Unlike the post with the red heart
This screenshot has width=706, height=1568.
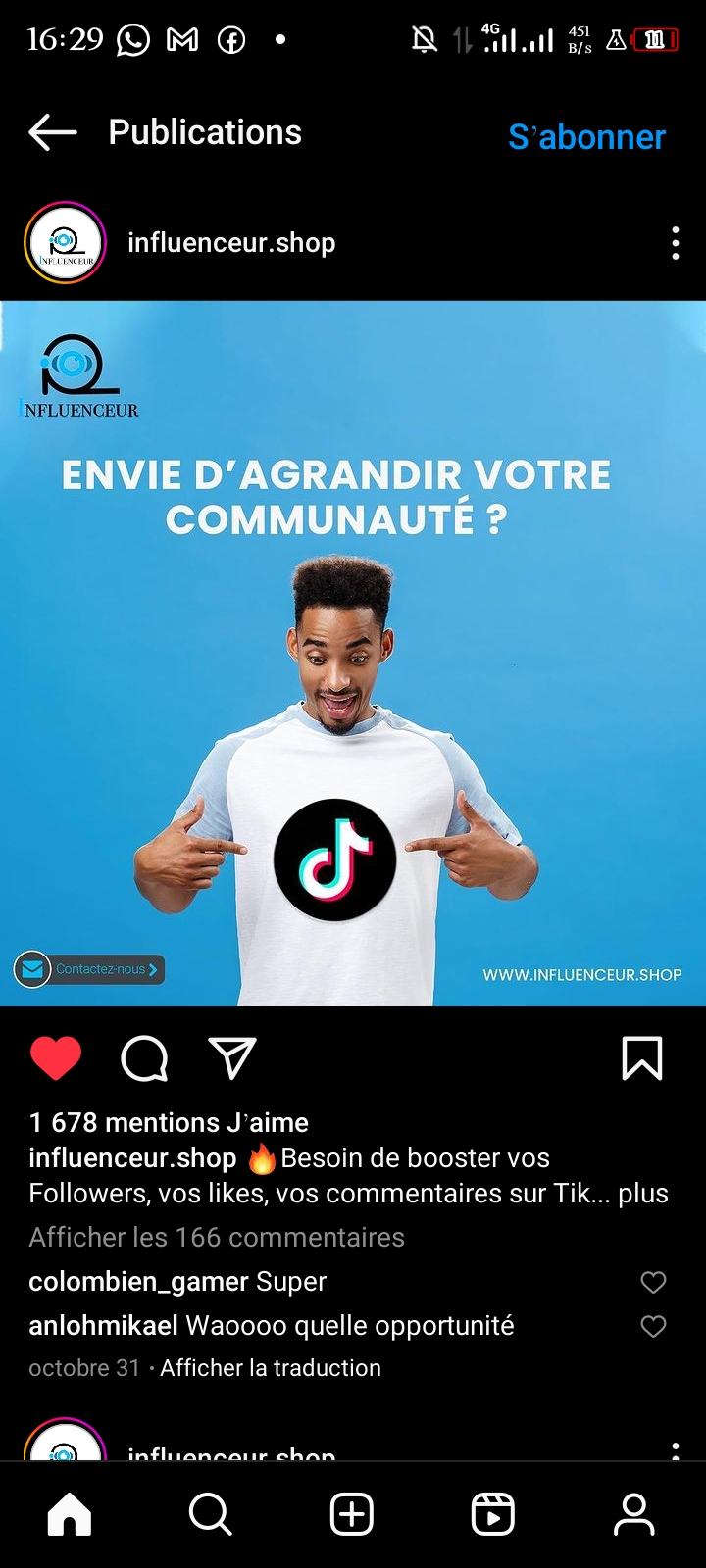pyautogui.click(x=56, y=1058)
